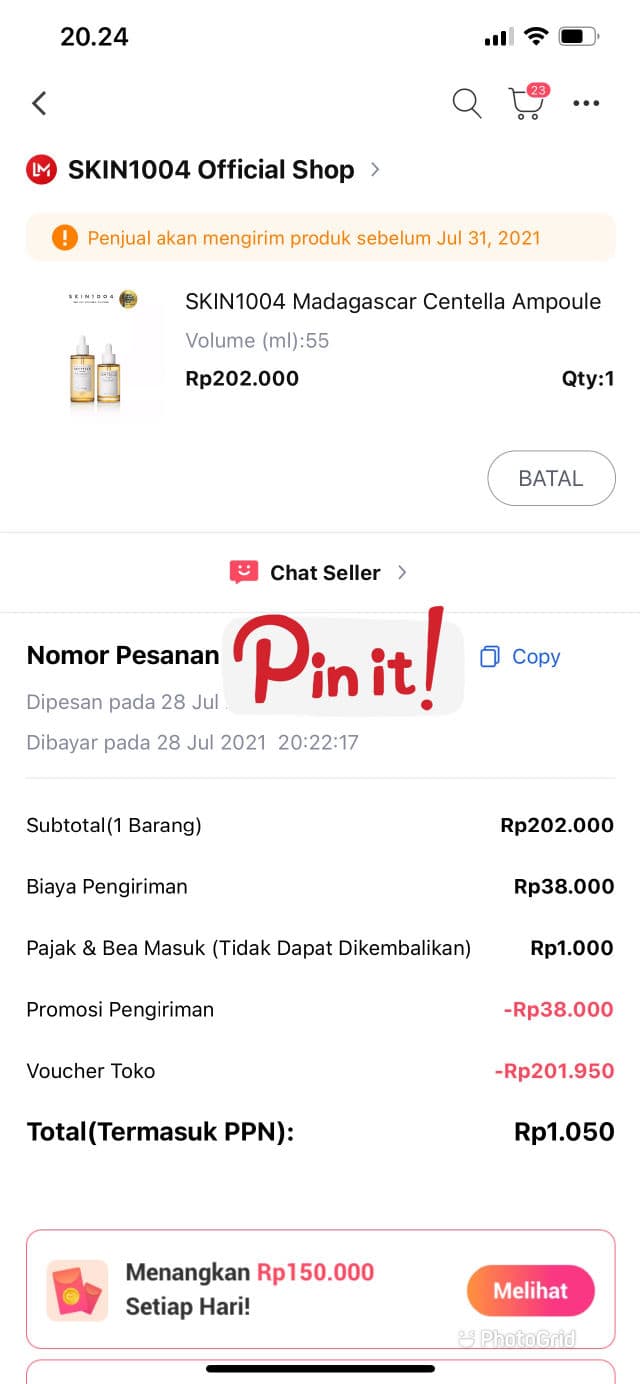Open SKIN1004 Madagascar Centella Ampoule product
Image resolution: width=640 pixels, height=1384 pixels.
click(x=393, y=301)
